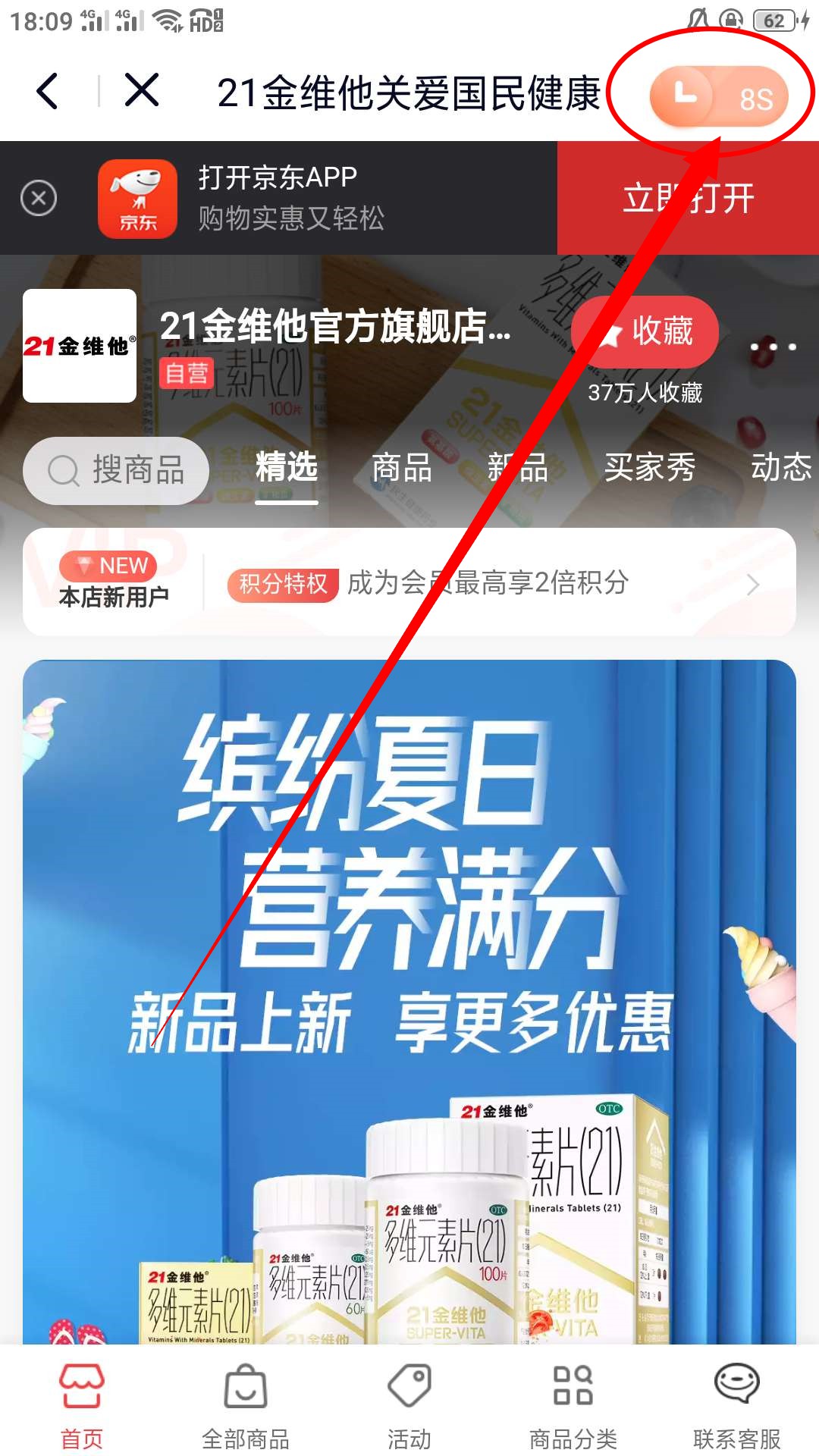Tap 立即打开 to open the JD app

point(687,199)
